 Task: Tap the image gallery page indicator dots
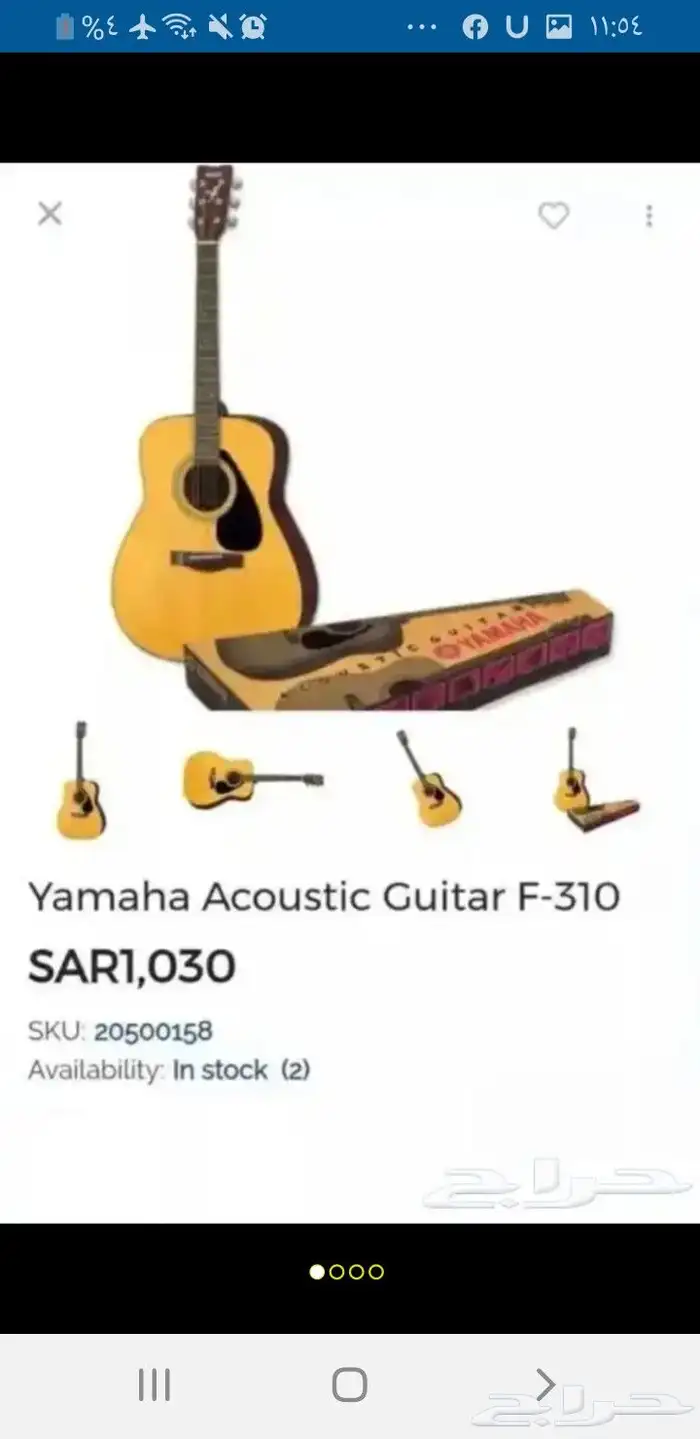pos(346,1272)
